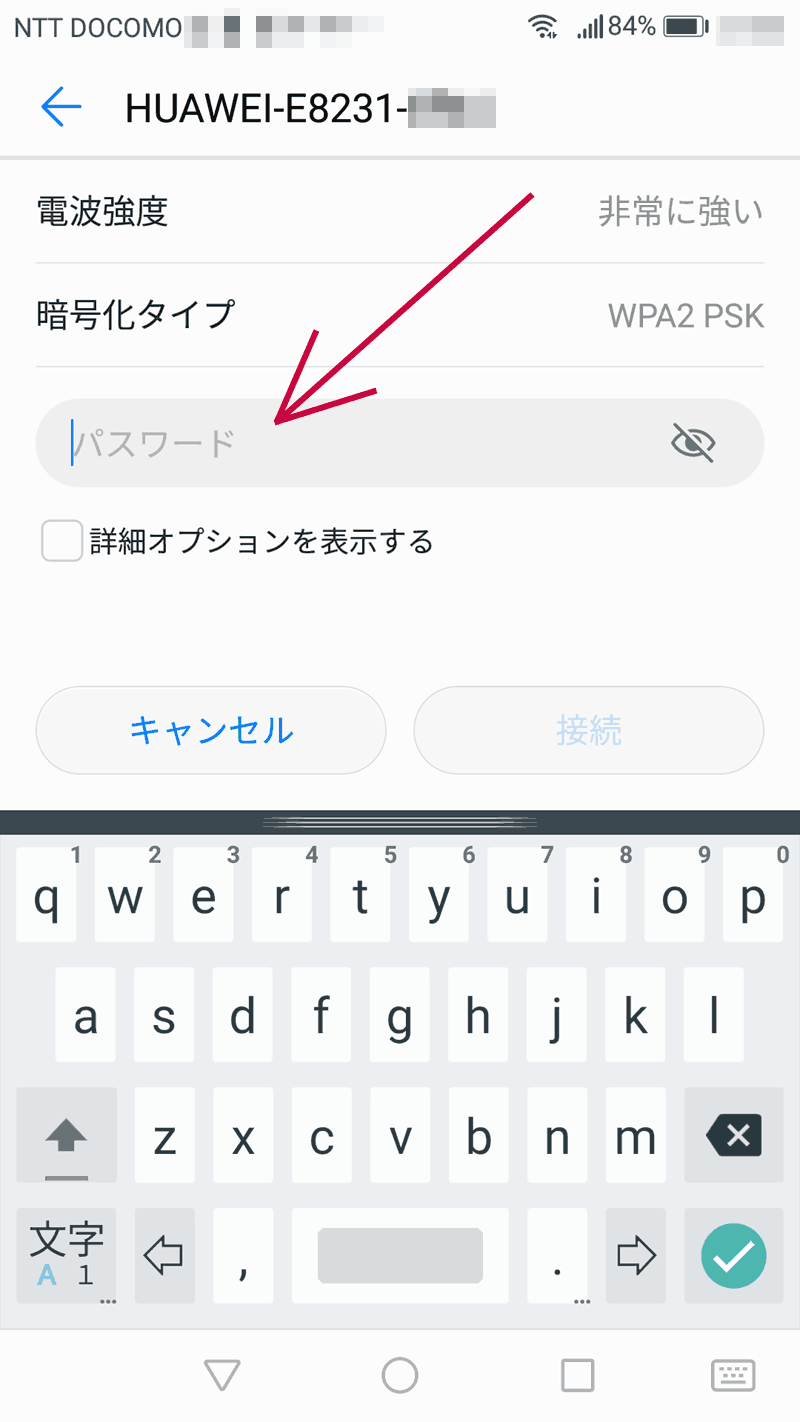
Task: Switch input mode with 文字 key
Action: click(x=66, y=1256)
